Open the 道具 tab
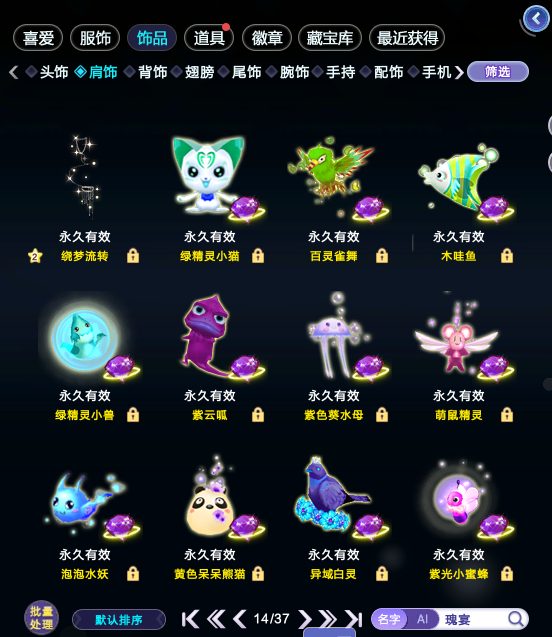 click(209, 38)
